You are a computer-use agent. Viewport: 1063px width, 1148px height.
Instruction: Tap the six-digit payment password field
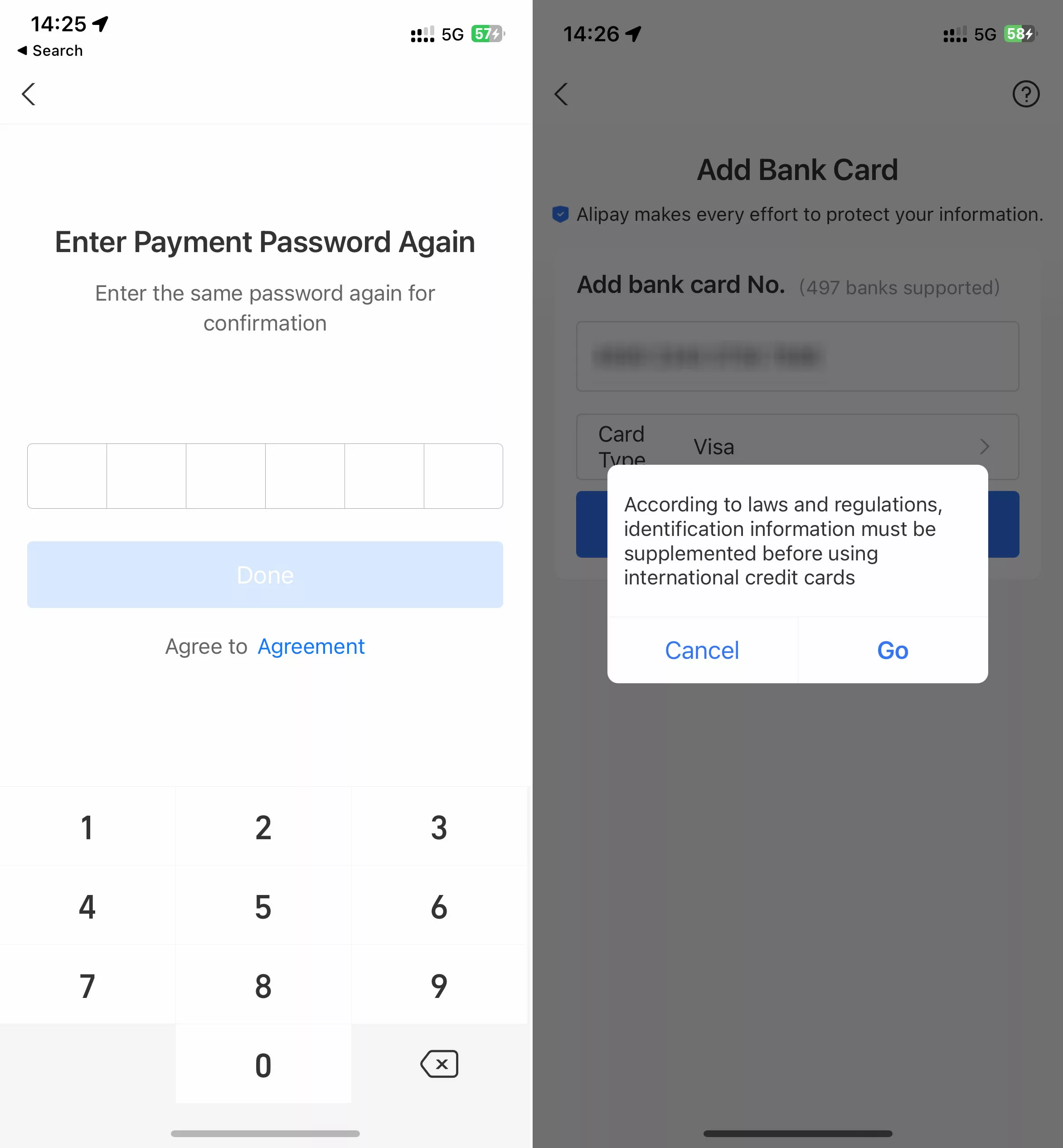(x=265, y=476)
